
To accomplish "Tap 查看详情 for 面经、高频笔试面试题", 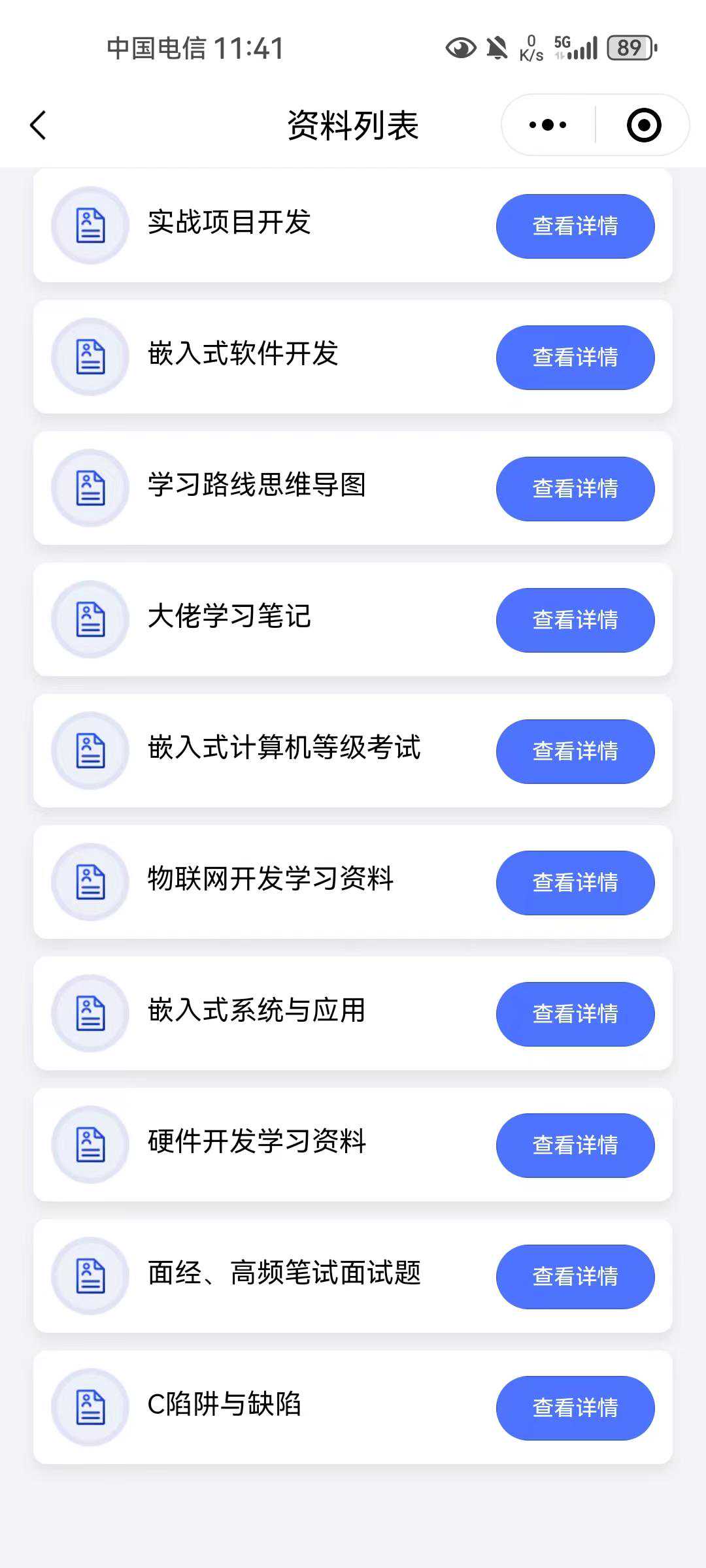I will click(575, 1277).
